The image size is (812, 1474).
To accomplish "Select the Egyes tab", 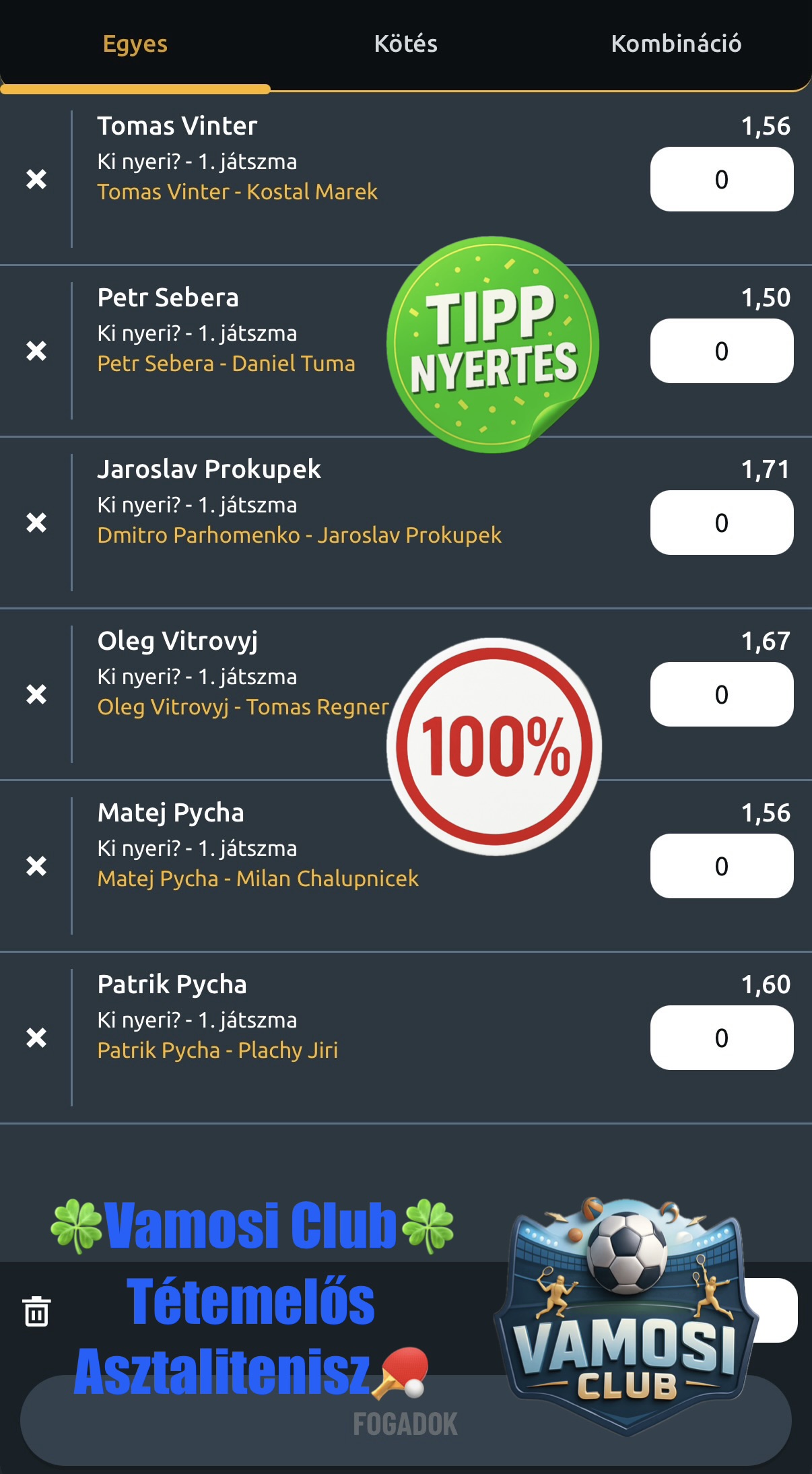I will click(x=135, y=44).
